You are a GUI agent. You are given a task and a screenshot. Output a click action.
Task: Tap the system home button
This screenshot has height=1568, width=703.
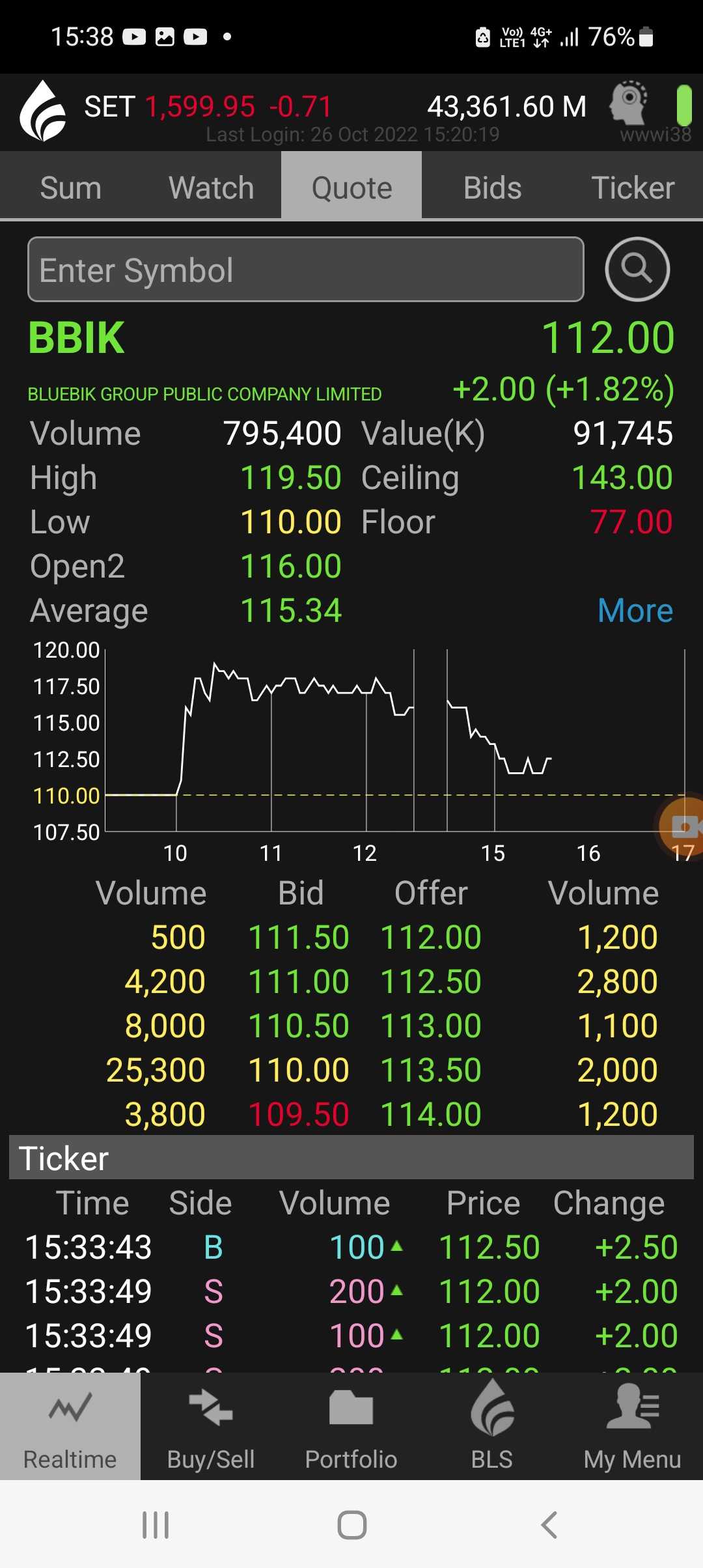tap(351, 1525)
